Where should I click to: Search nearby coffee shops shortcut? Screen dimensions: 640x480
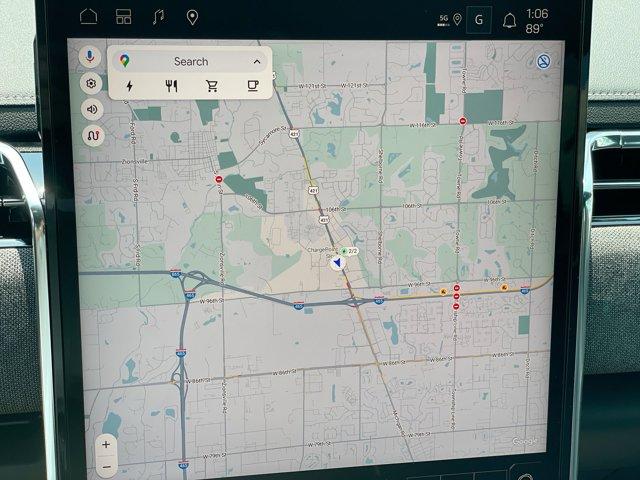pyautogui.click(x=253, y=86)
